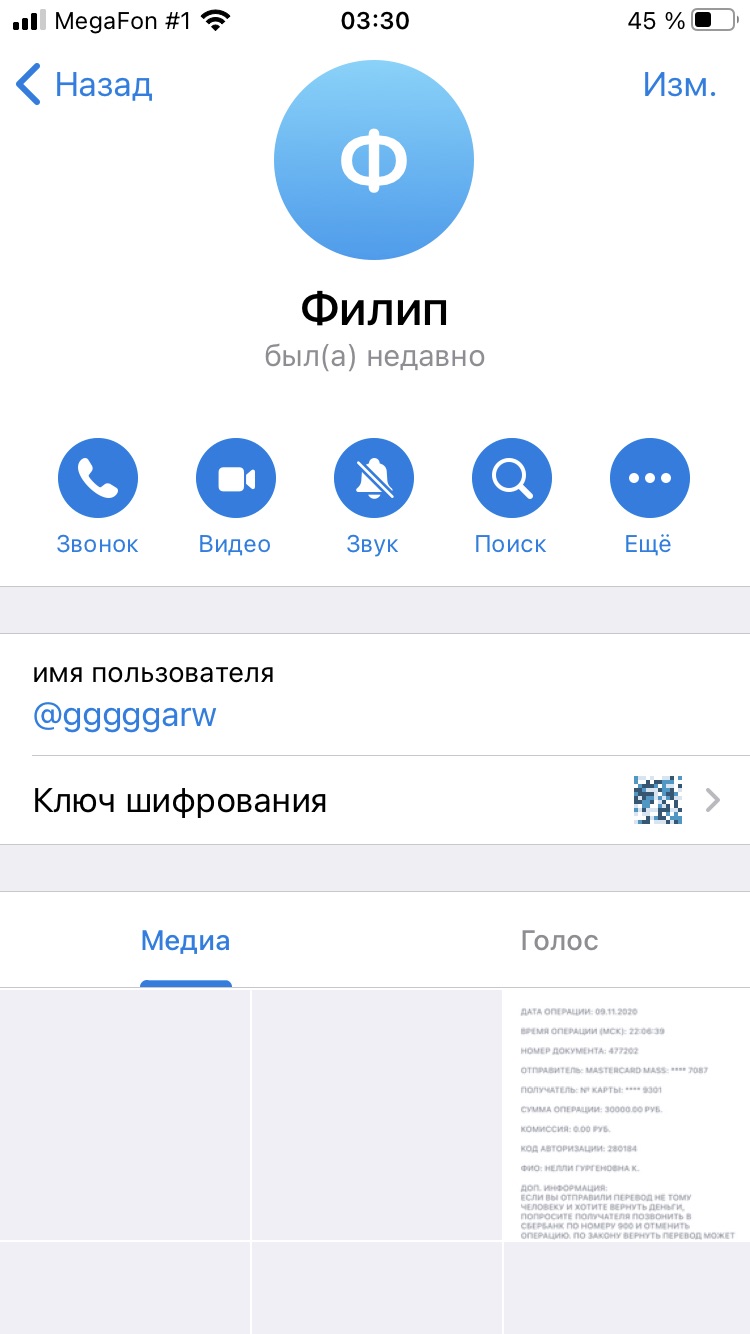Start a video call via Видео
This screenshot has height=1334, width=750.
235,497
